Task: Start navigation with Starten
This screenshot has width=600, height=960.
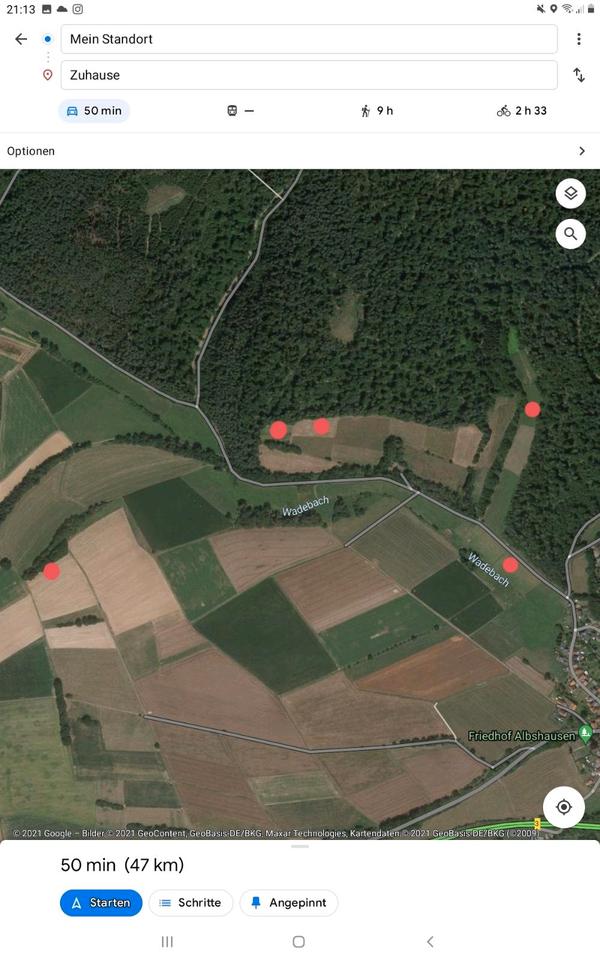Action: [x=101, y=902]
